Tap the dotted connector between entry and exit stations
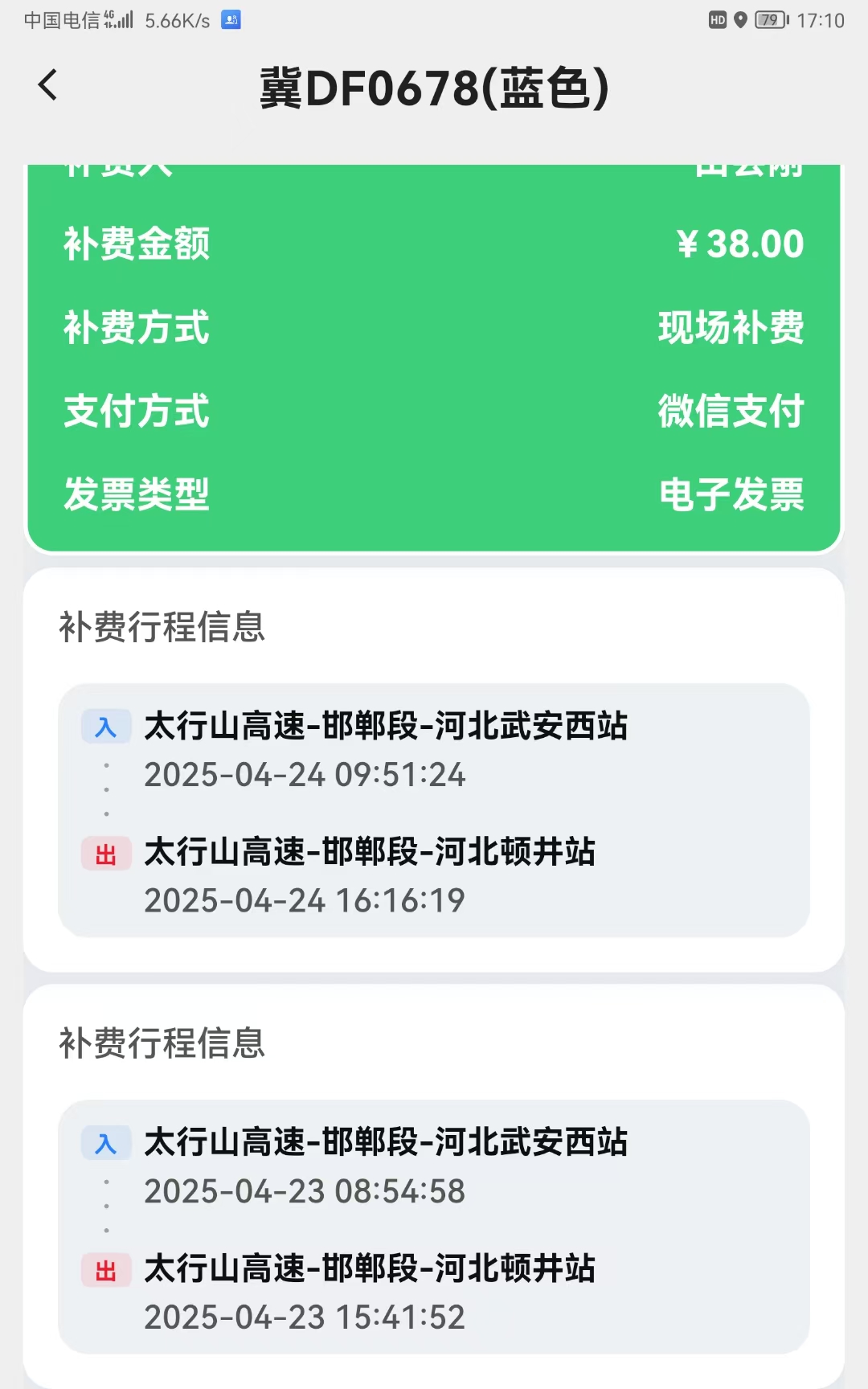Viewport: 868px width, 1389px height. click(106, 789)
